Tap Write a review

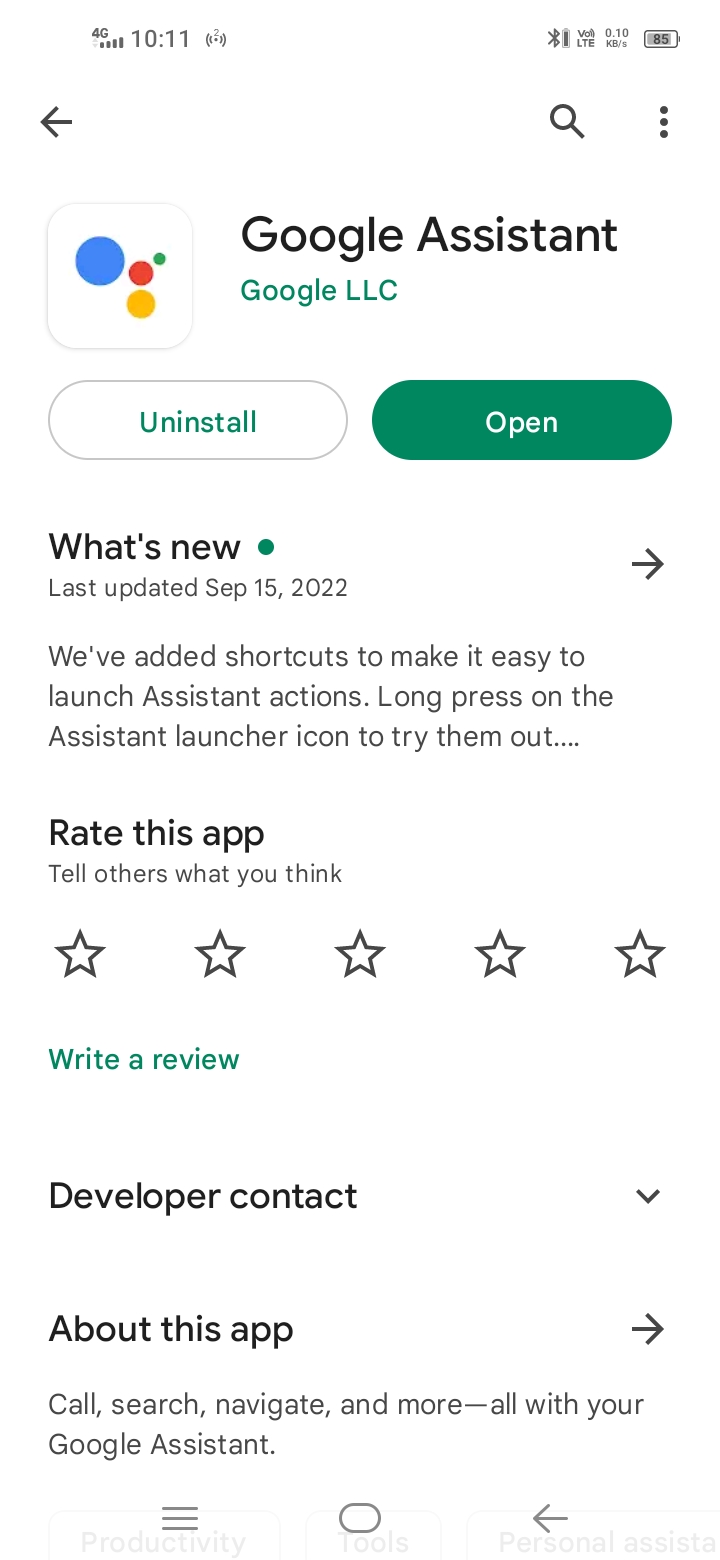pos(144,1059)
